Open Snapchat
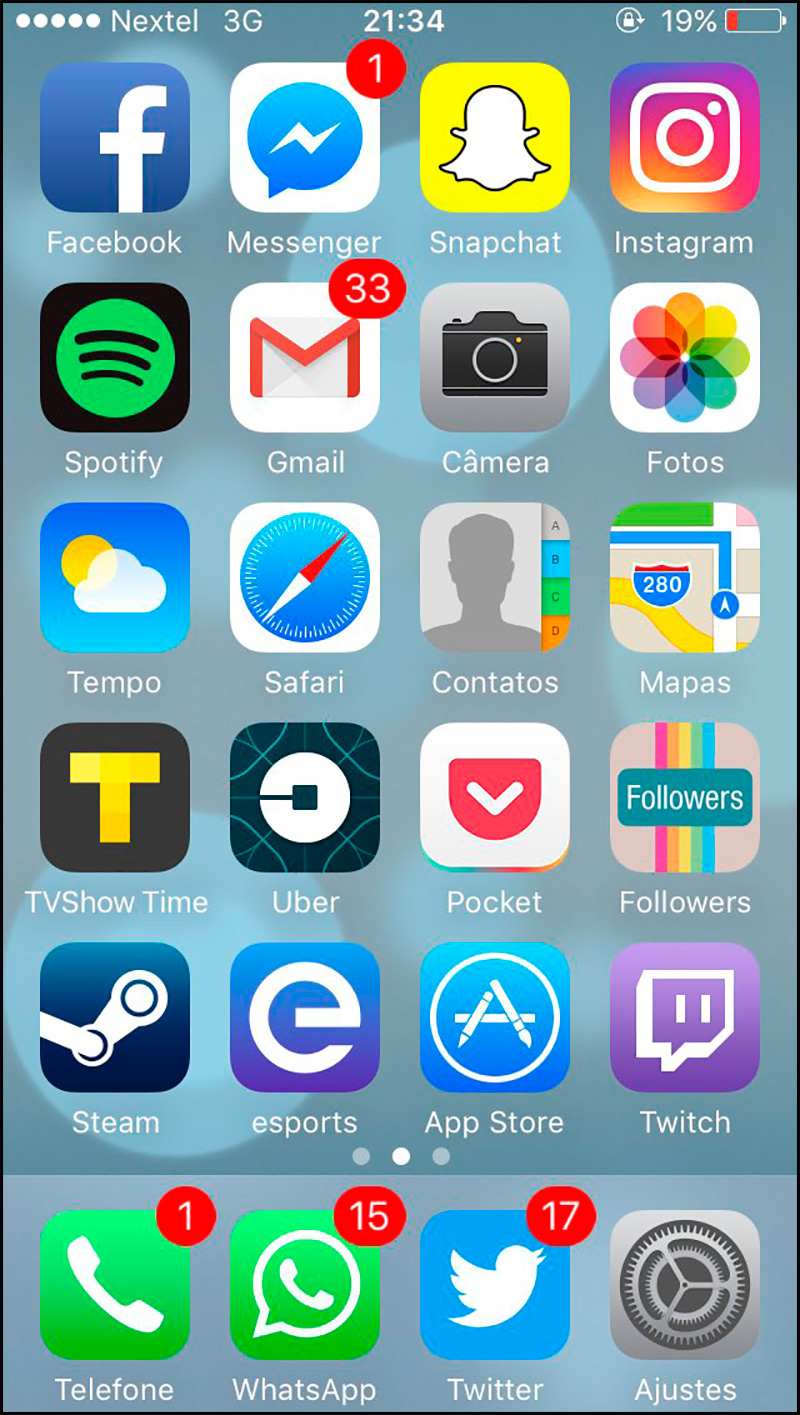 (495, 137)
